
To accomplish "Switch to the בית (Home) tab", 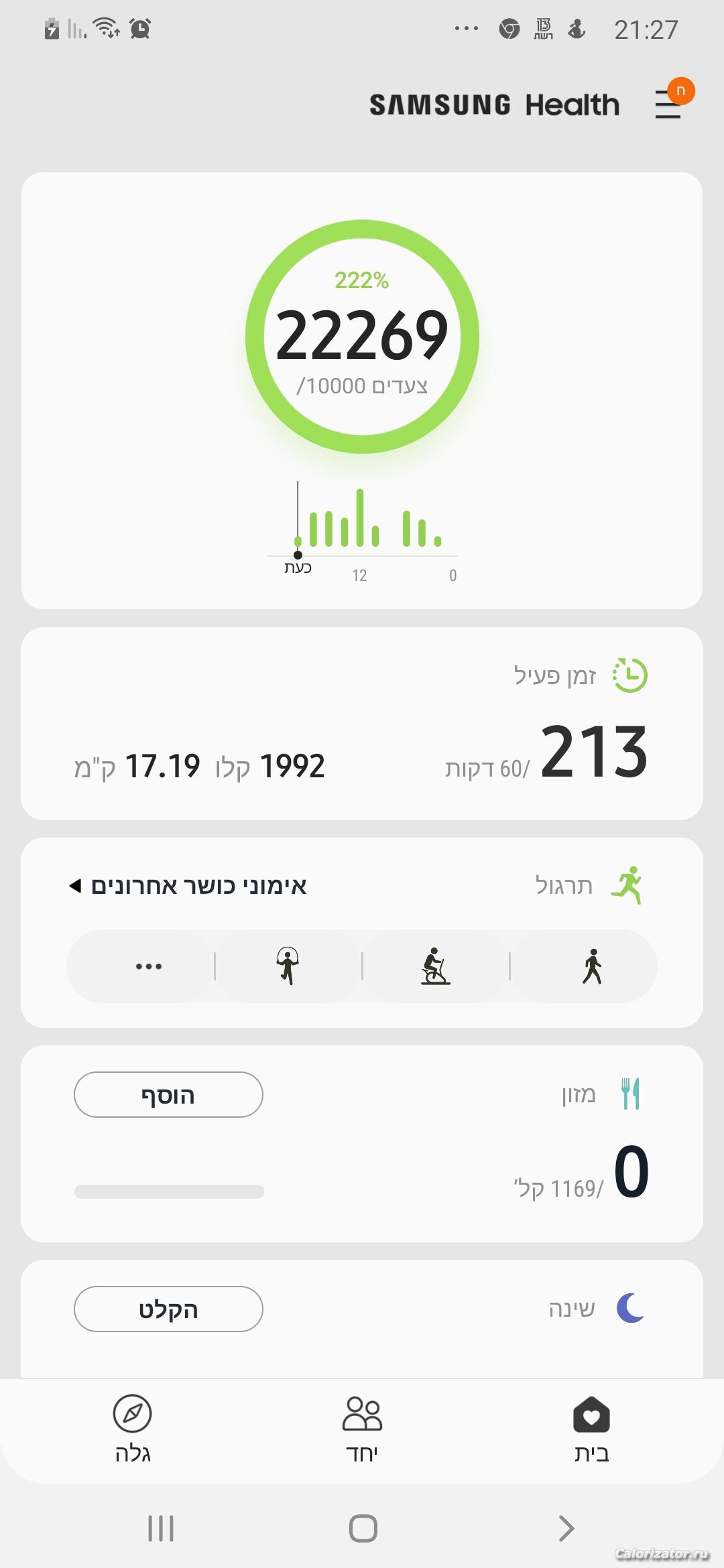I will (591, 1429).
